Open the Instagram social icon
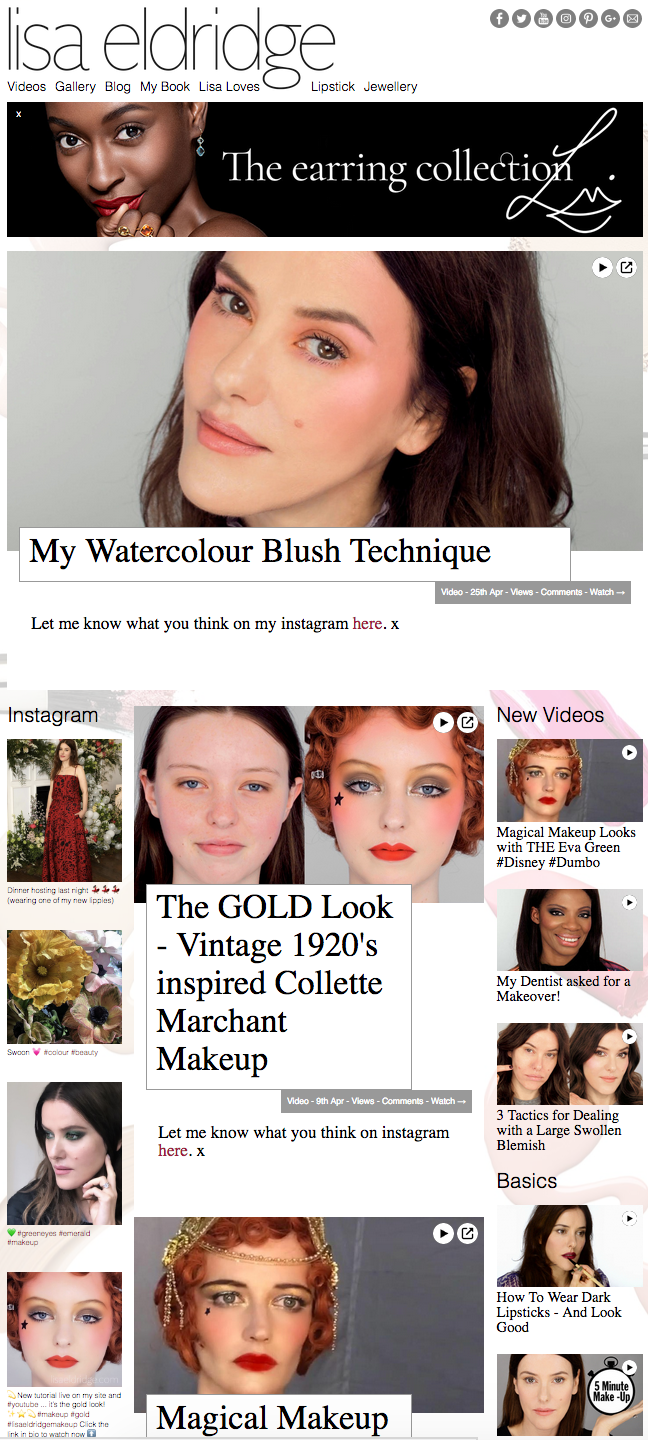648x1440 pixels. coord(566,19)
